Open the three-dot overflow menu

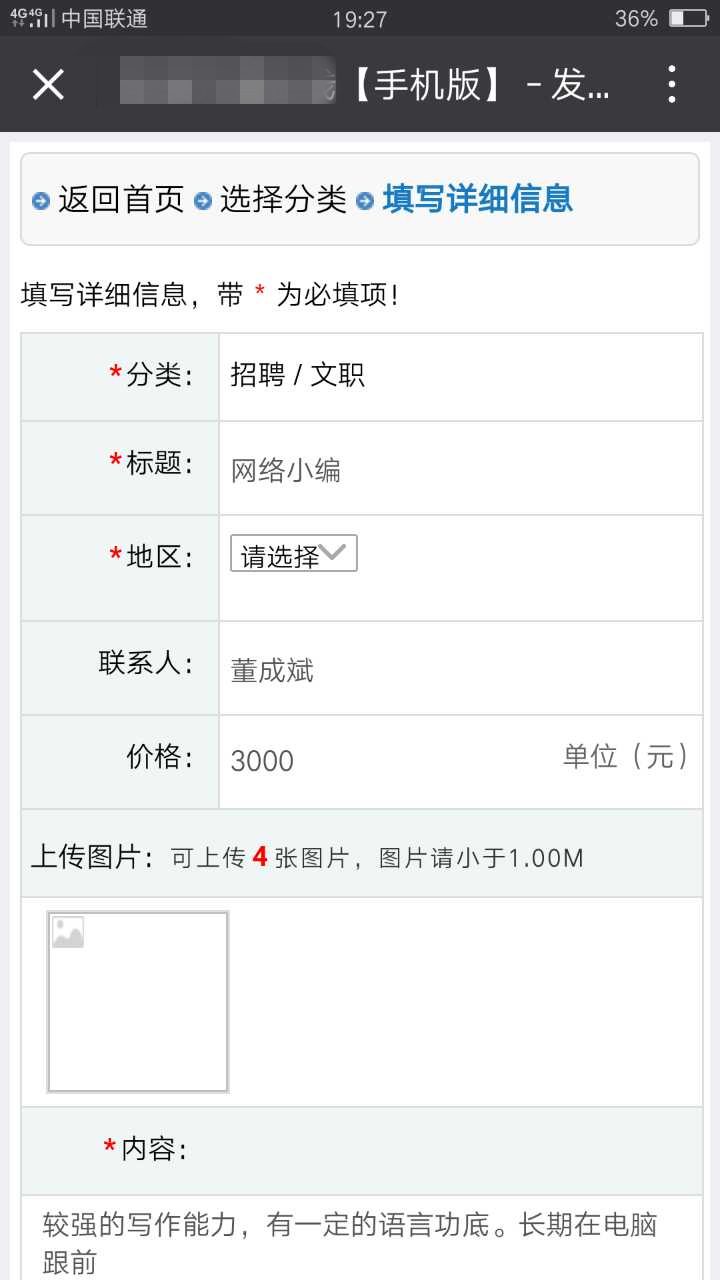672,85
